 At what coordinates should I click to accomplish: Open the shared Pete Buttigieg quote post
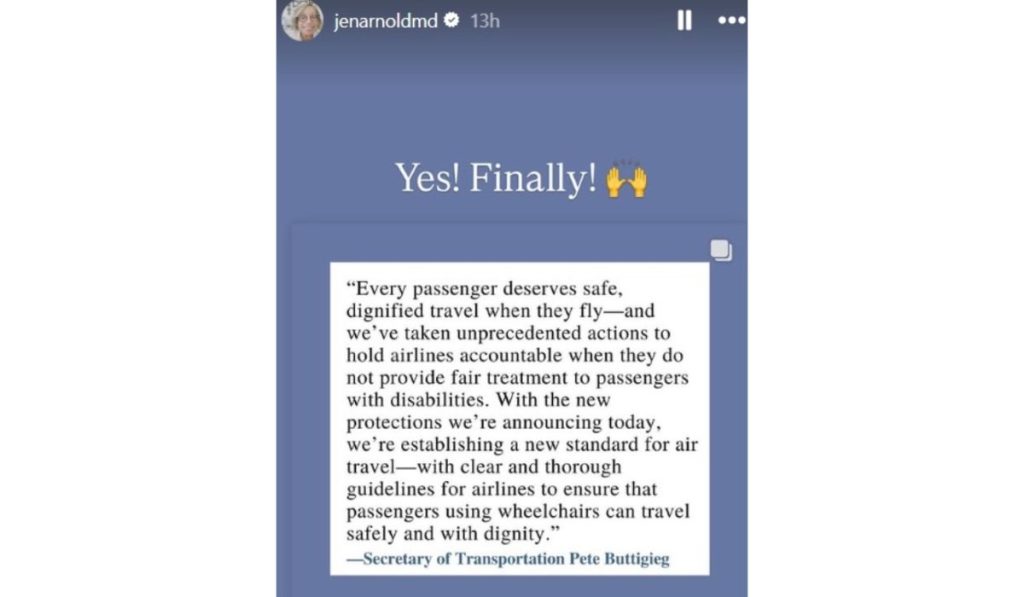(x=519, y=418)
